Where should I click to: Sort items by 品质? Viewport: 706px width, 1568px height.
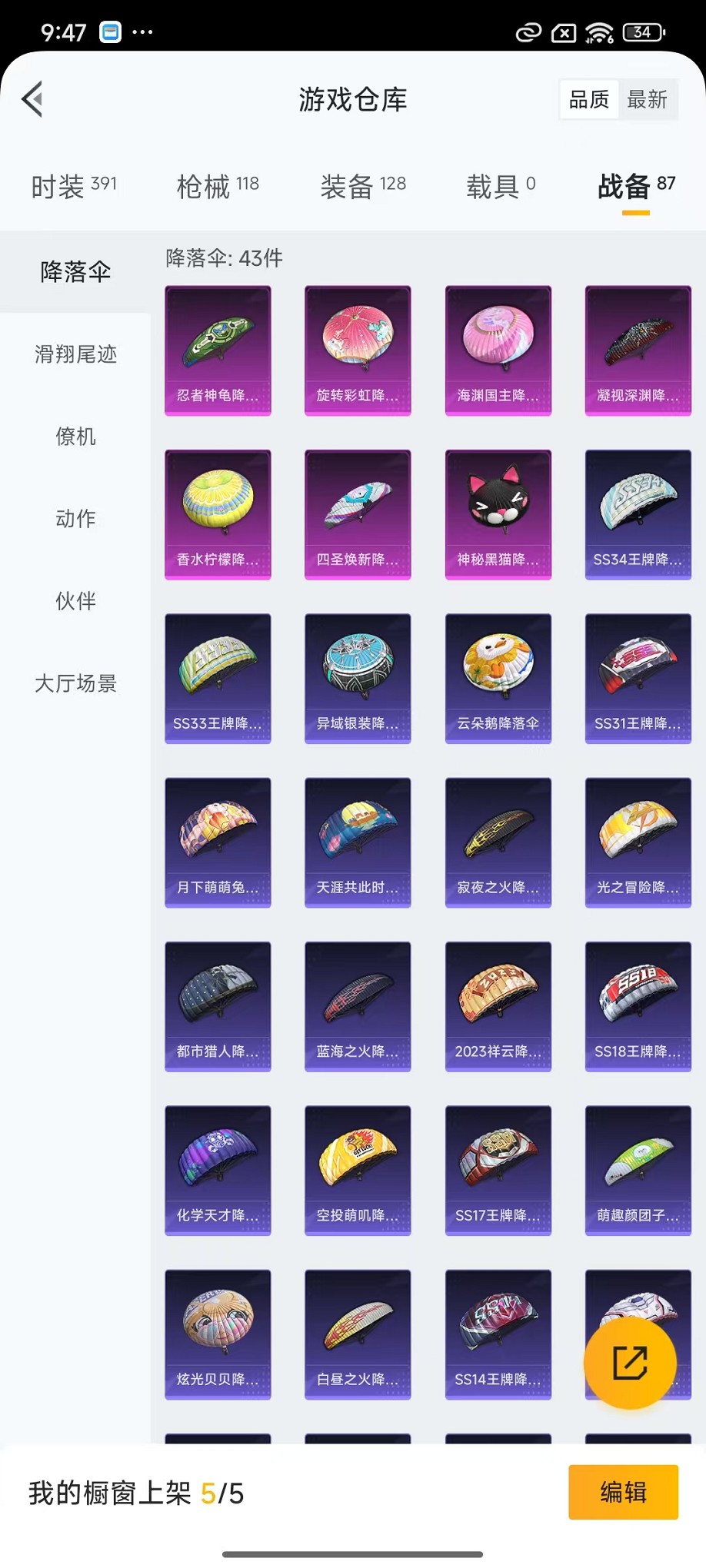point(589,99)
